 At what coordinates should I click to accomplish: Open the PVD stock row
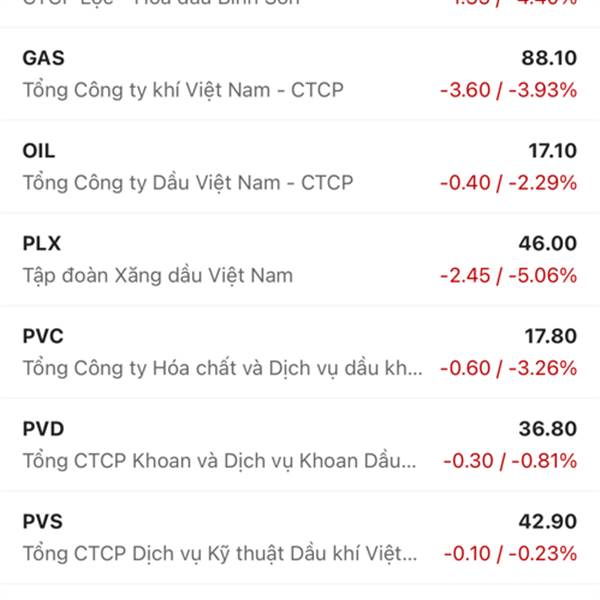(x=300, y=444)
